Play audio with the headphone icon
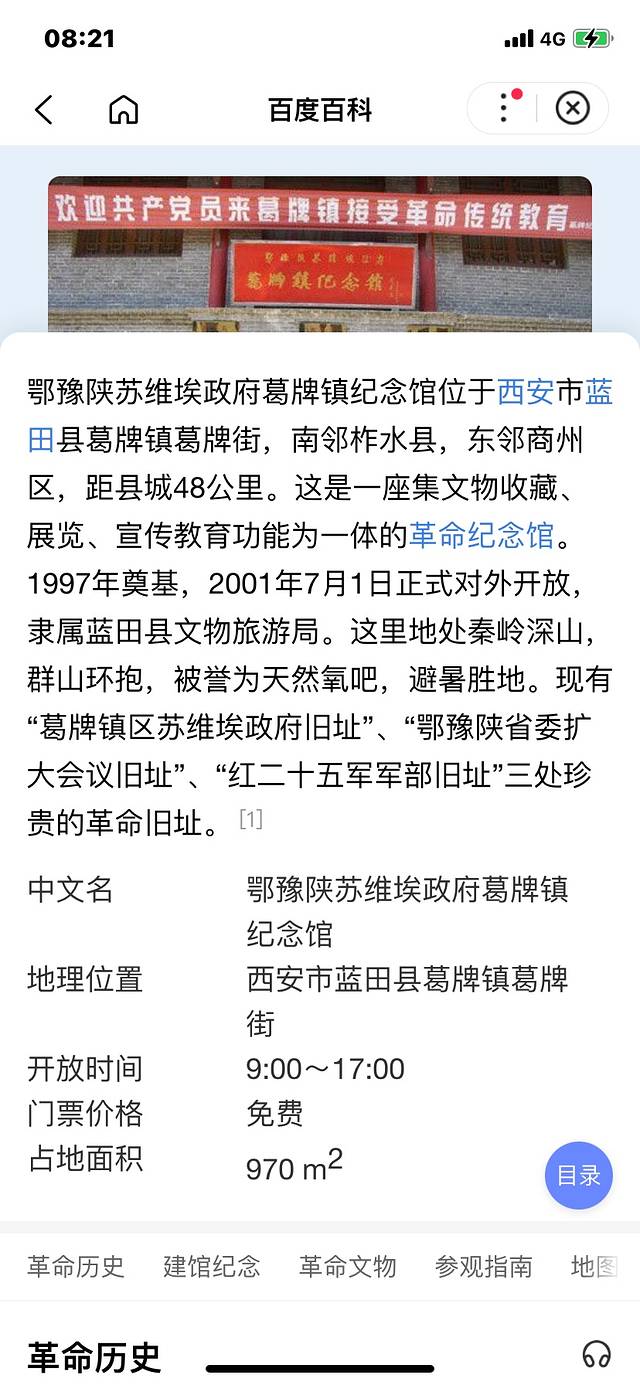This screenshot has height=1385, width=640. click(x=597, y=1354)
